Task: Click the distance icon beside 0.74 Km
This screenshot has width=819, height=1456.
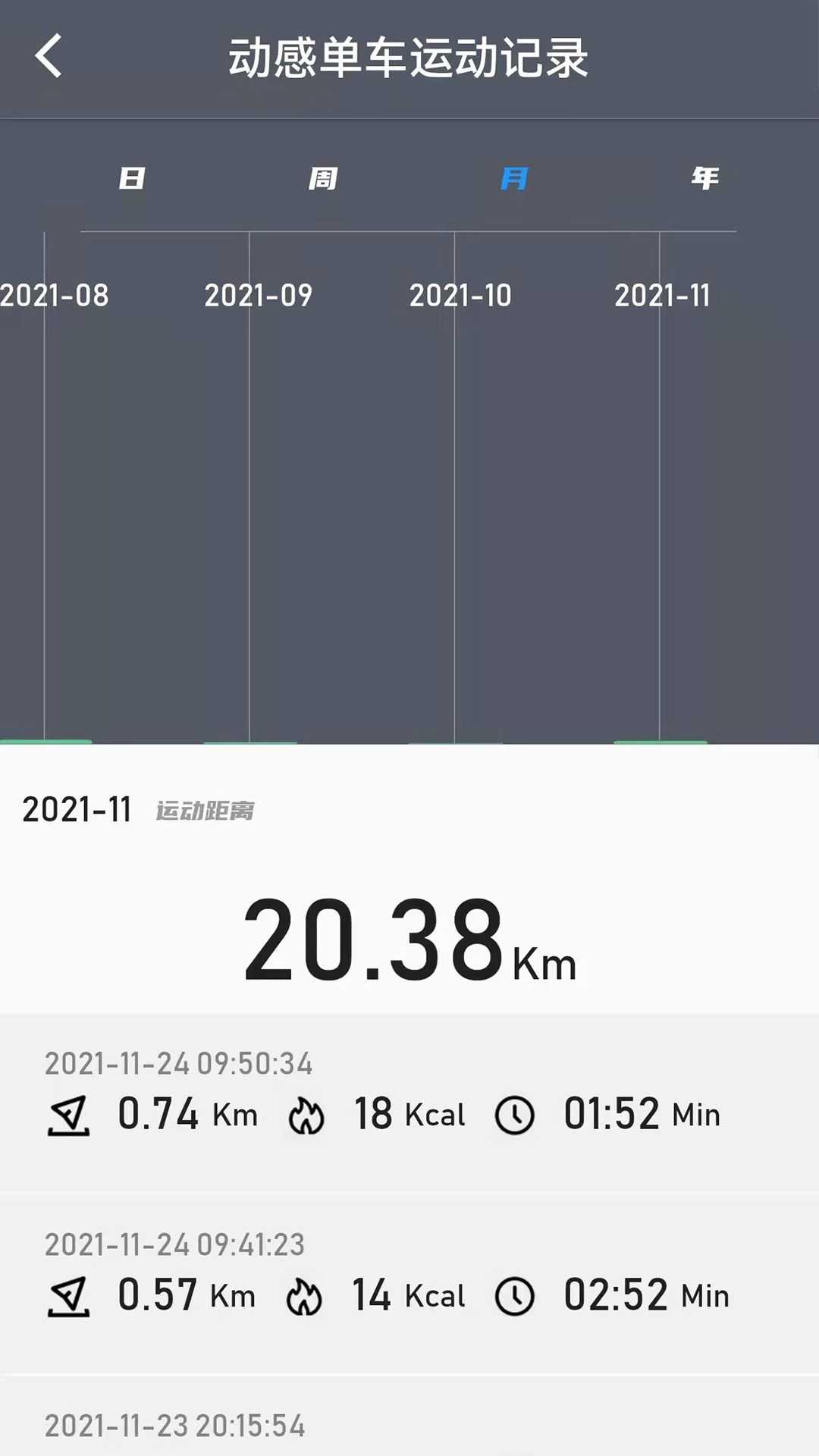Action: point(68,1115)
